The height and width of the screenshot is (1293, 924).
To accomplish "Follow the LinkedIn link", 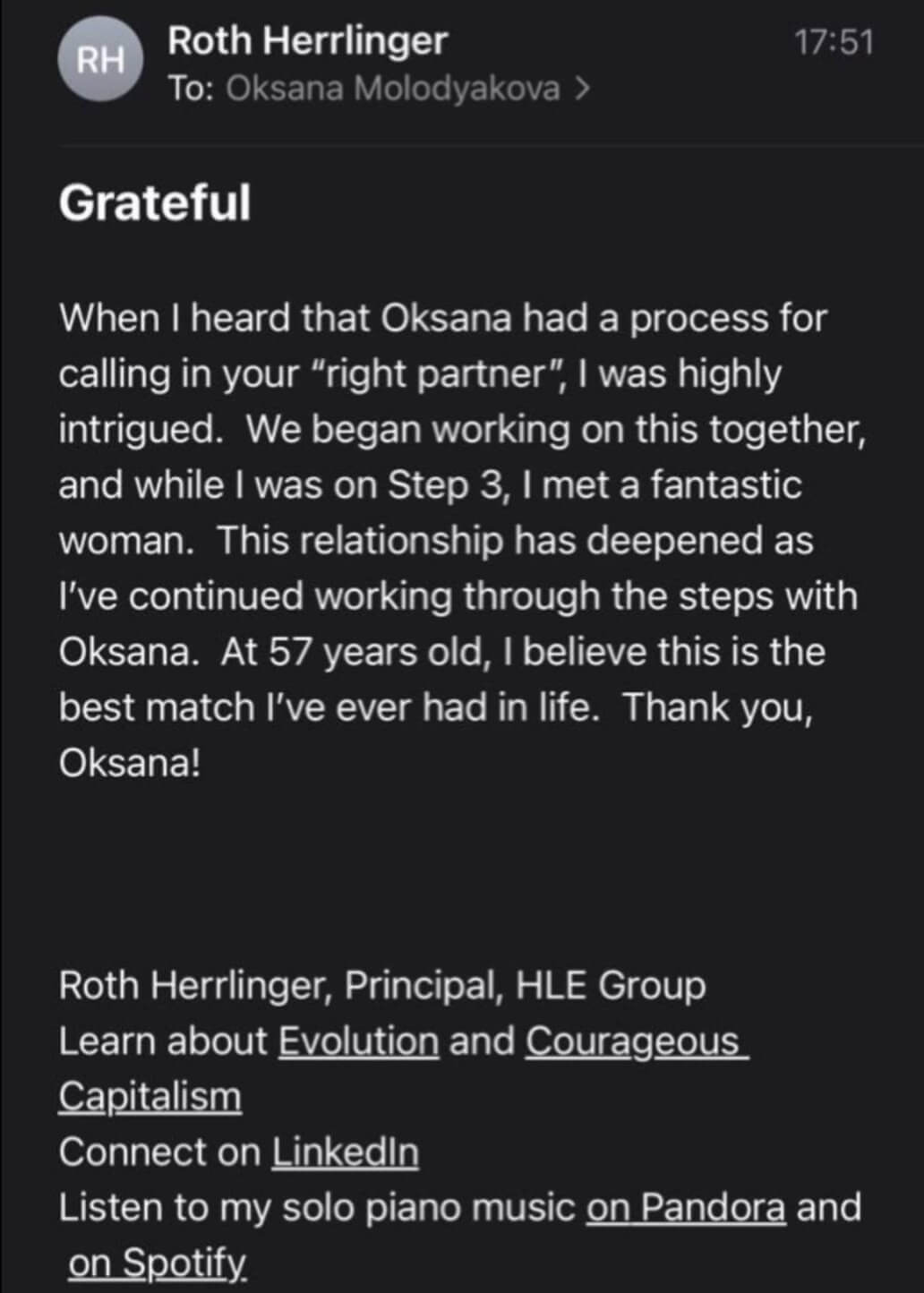I will 345,1152.
